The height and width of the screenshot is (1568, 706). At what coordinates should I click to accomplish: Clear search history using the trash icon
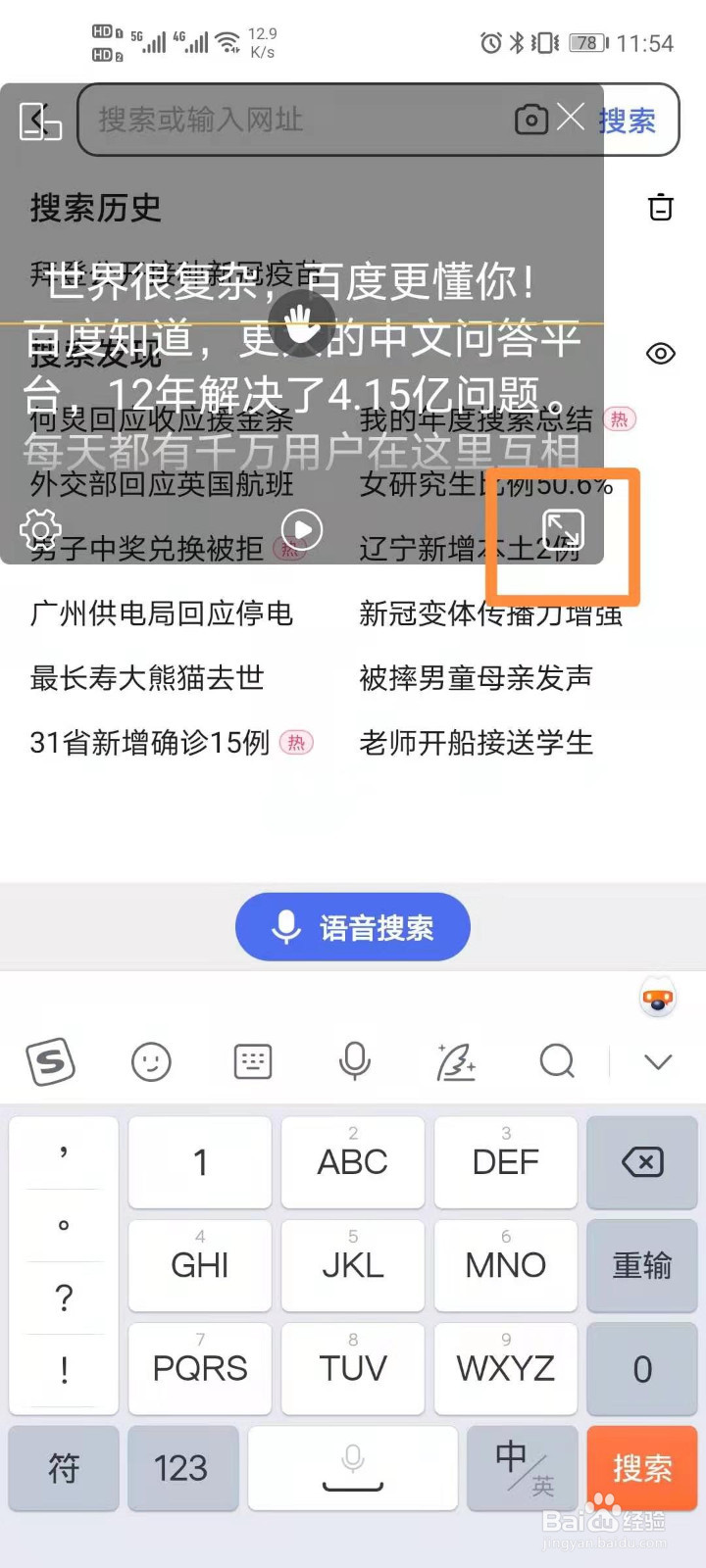[662, 208]
